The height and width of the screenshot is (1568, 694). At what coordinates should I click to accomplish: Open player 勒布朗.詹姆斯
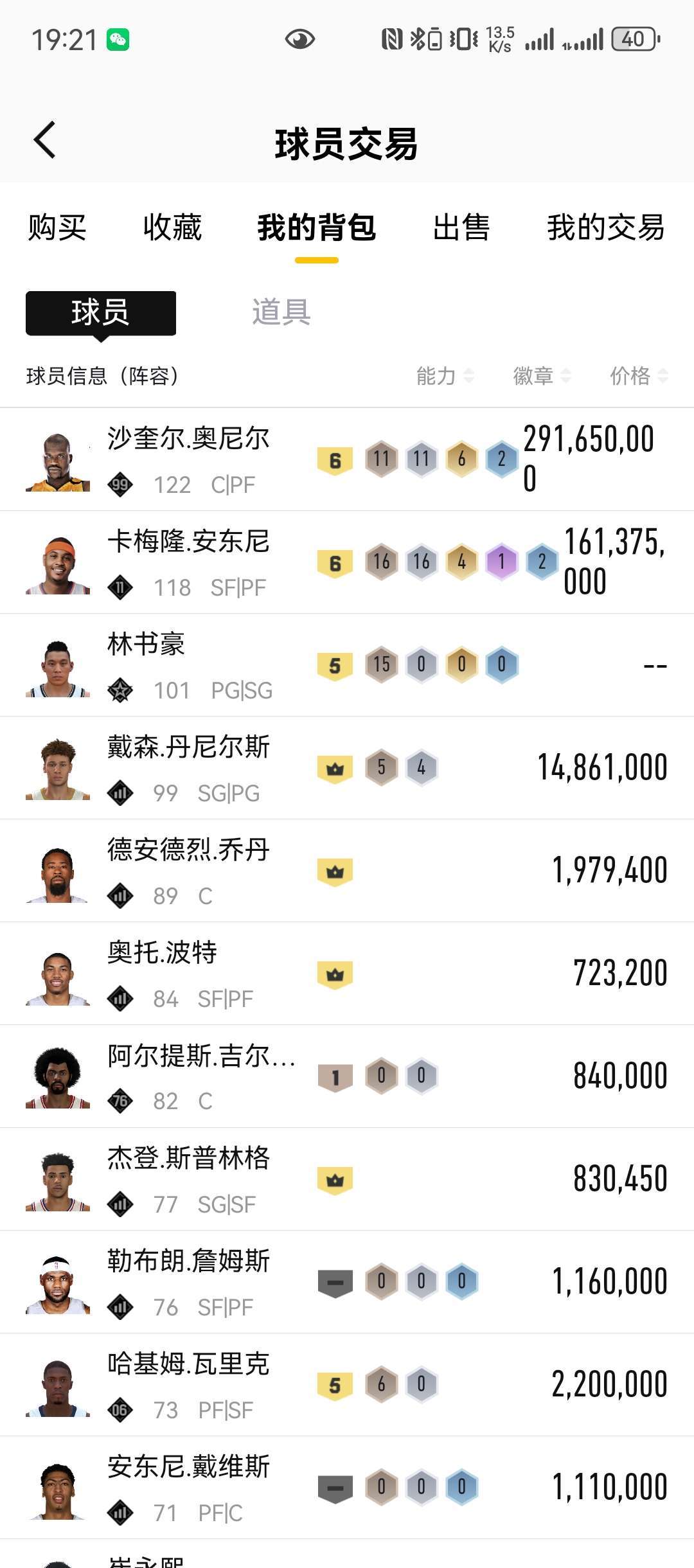(347, 1282)
